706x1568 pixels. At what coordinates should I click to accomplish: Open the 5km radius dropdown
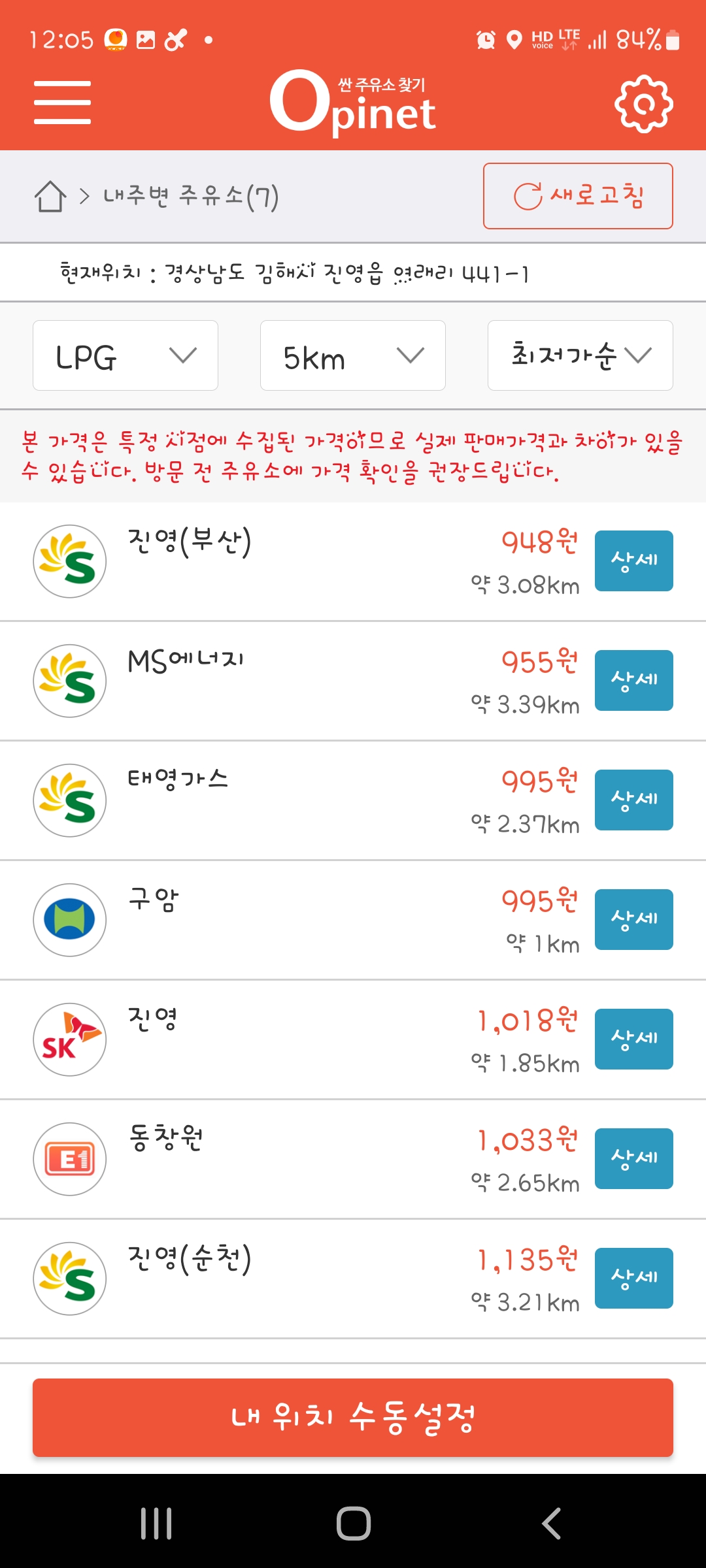353,355
